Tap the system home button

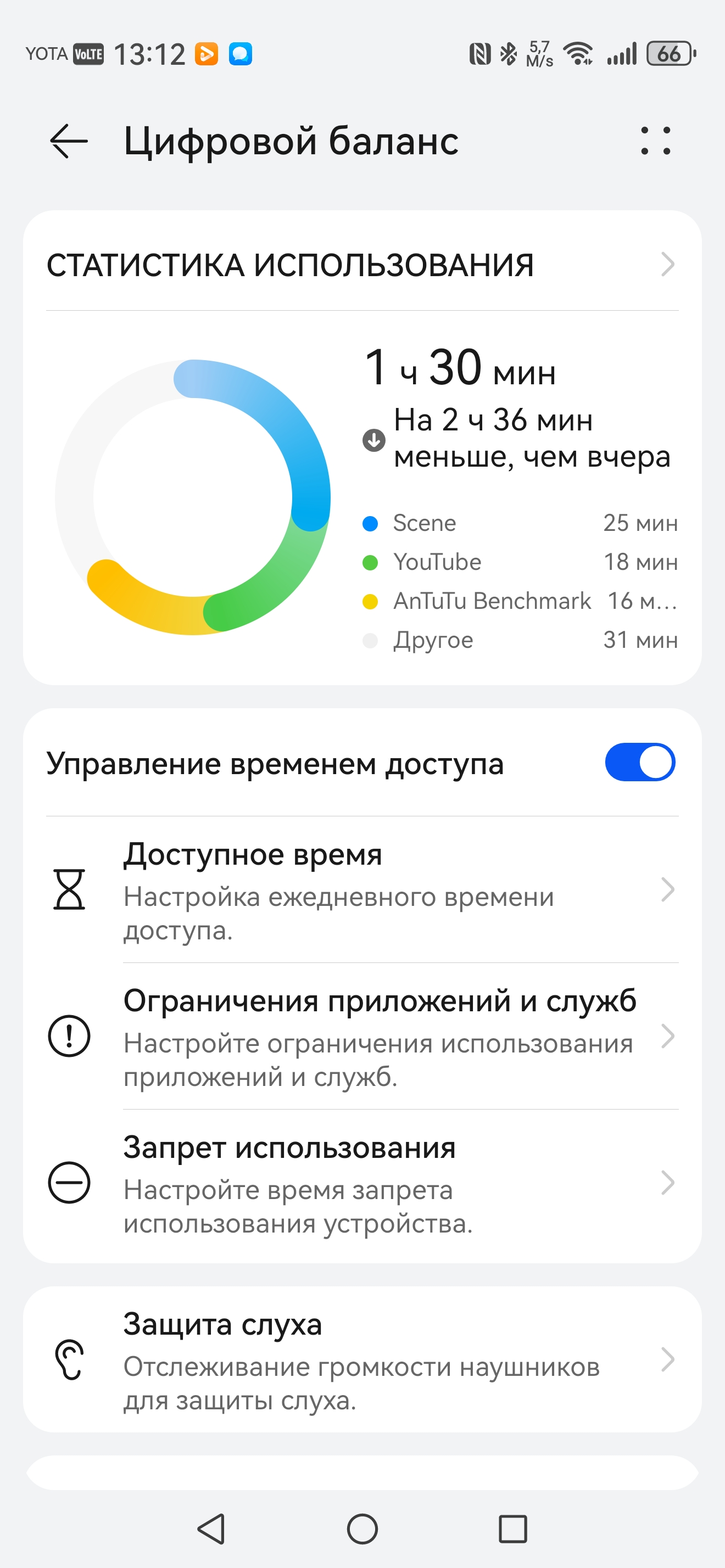pyautogui.click(x=362, y=1528)
